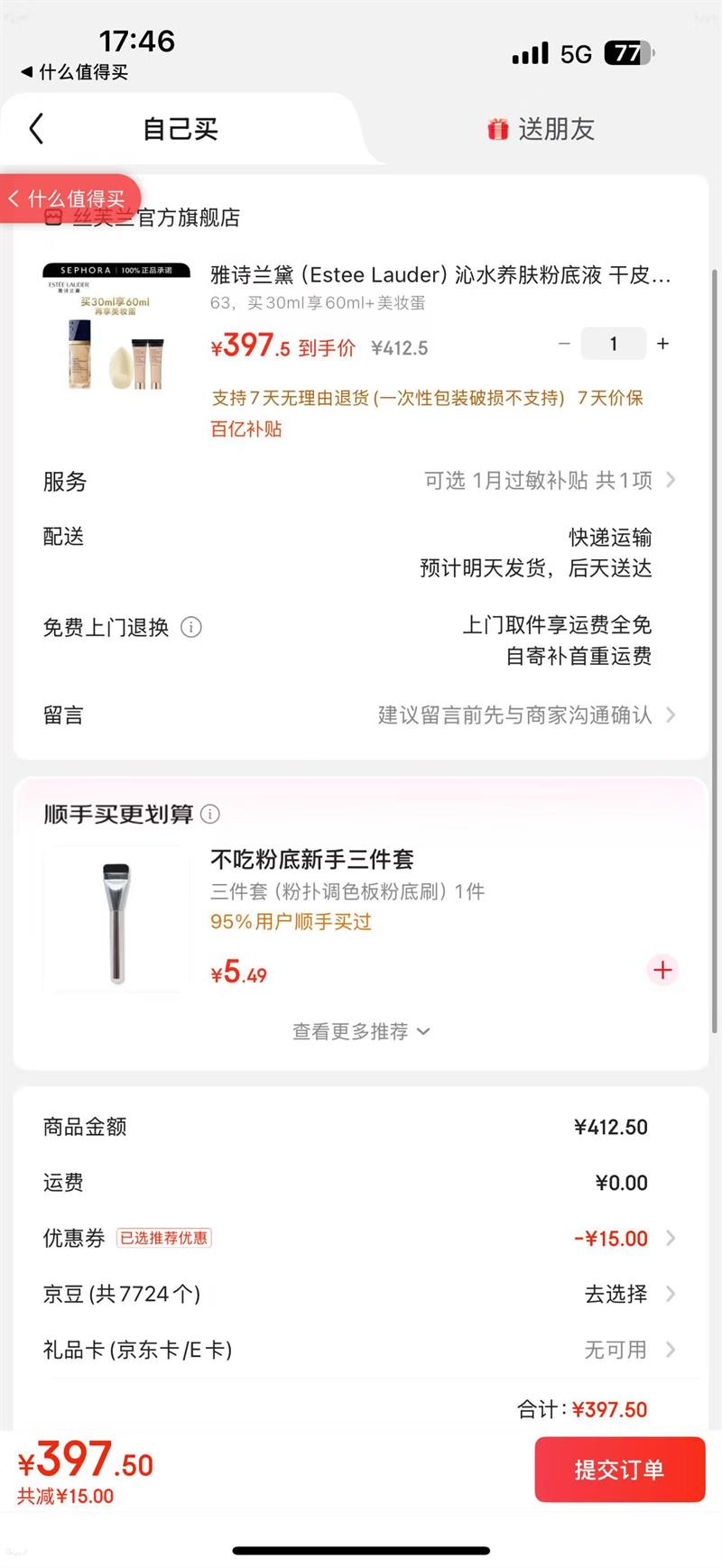This screenshot has height=1568, width=722.
Task: Submit order with 提交订单
Action: click(619, 1470)
